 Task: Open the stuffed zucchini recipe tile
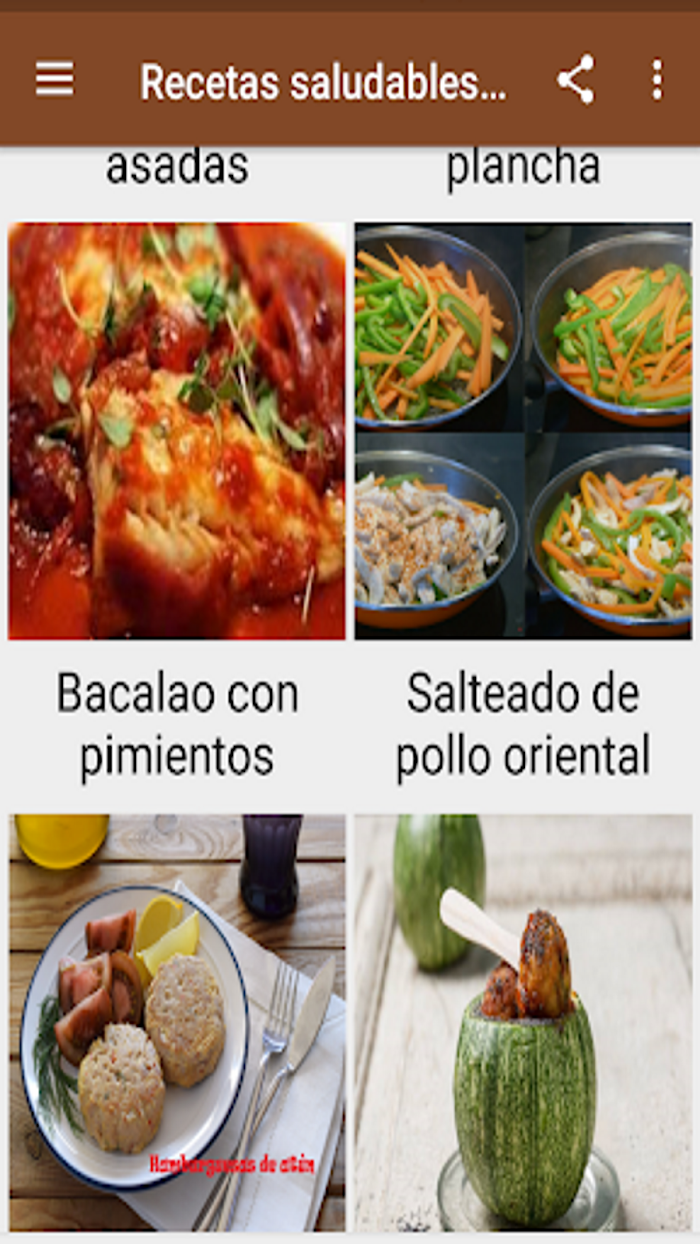[x=523, y=1023]
